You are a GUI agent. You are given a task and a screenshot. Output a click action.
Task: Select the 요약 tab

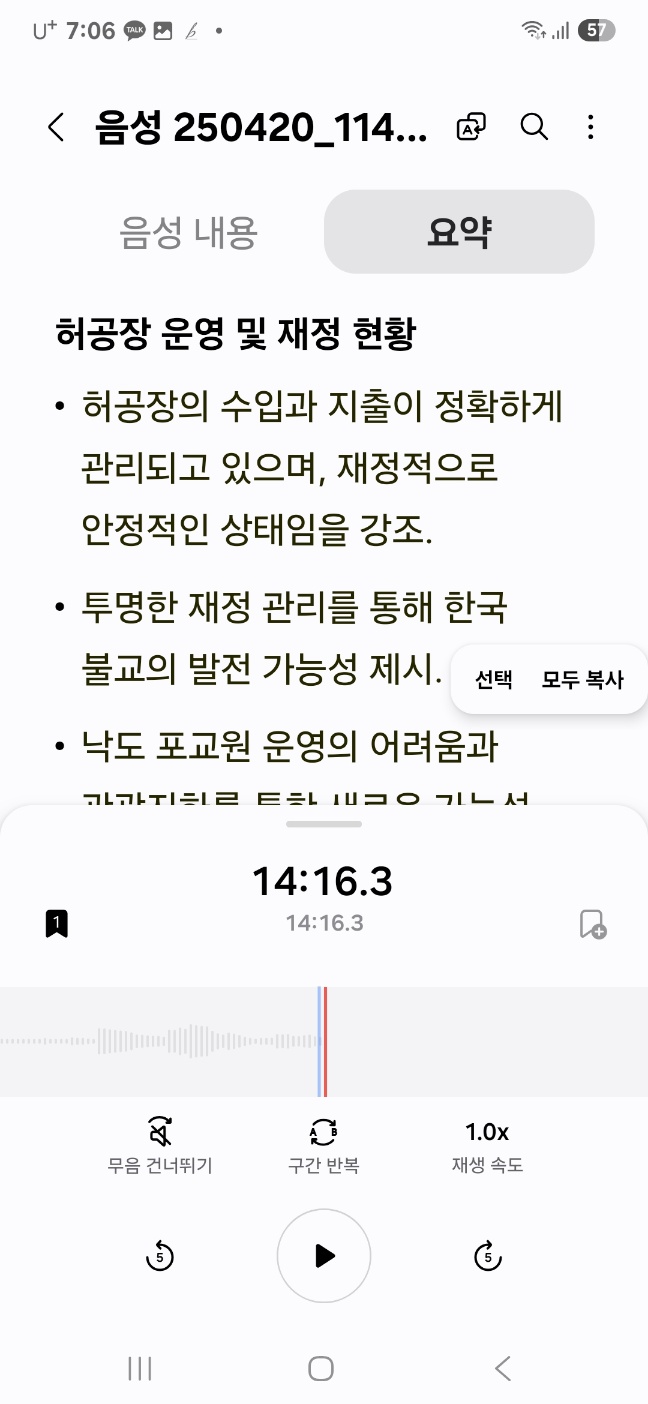pyautogui.click(x=459, y=232)
